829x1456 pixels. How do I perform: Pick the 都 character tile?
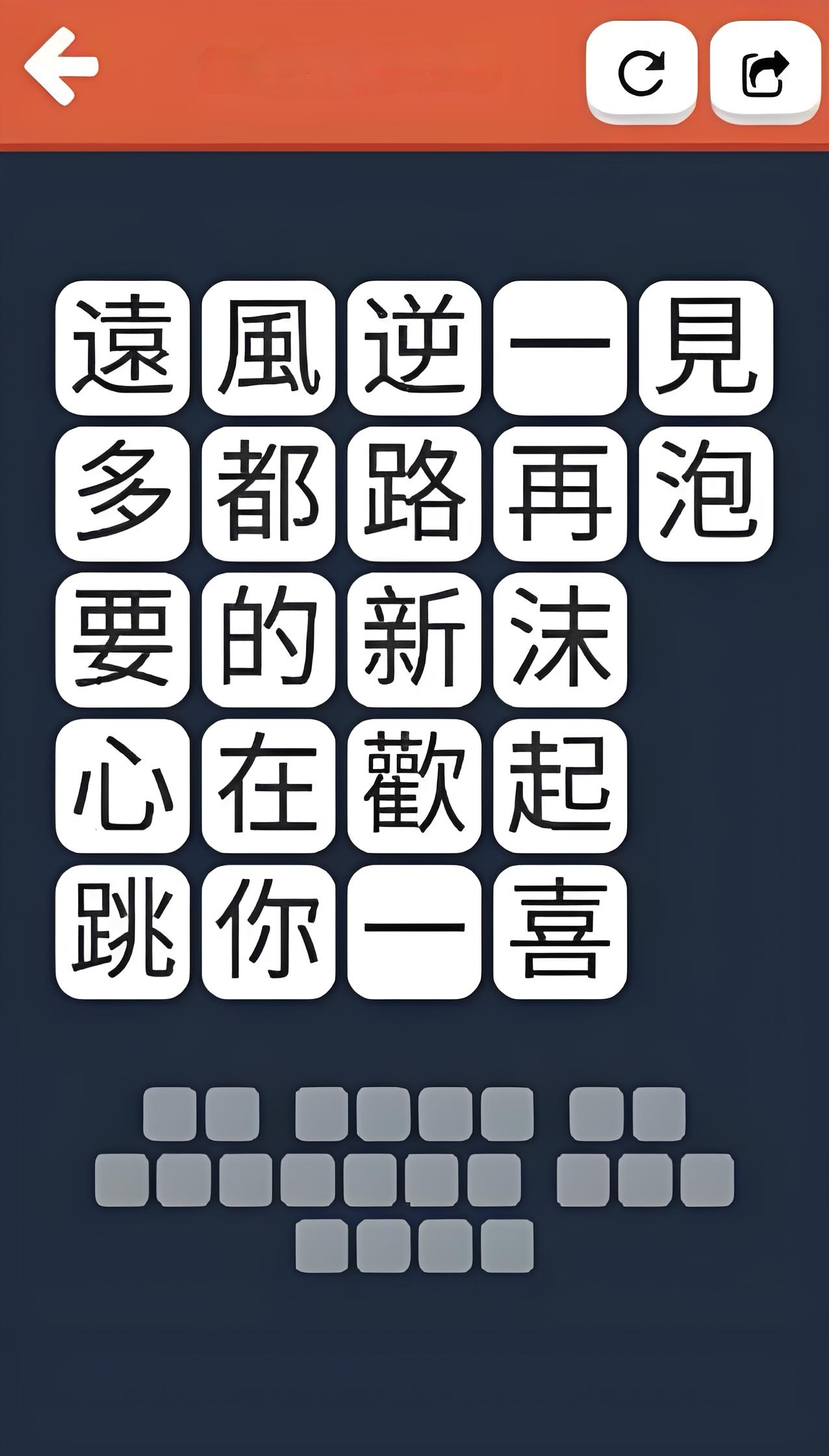(268, 493)
